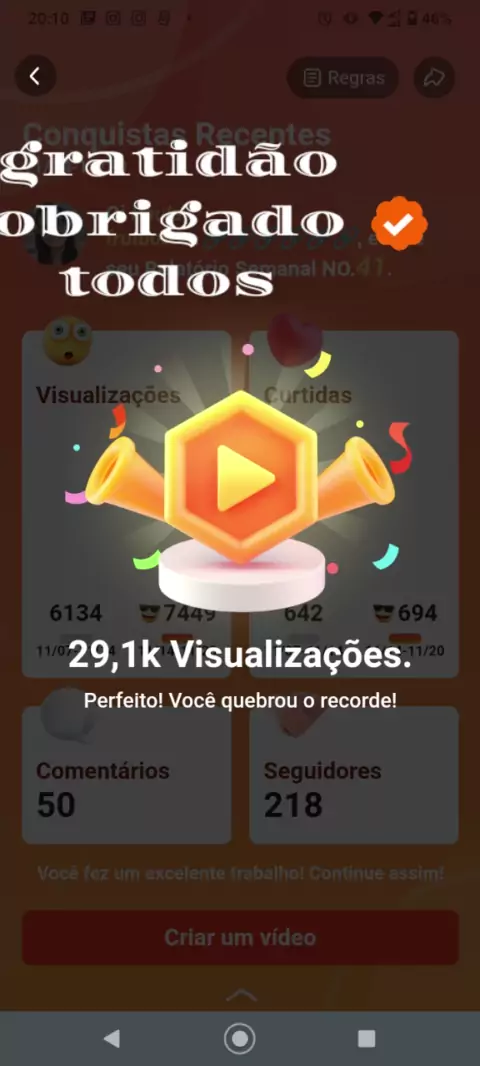Open the Seguidores card

coord(354,775)
